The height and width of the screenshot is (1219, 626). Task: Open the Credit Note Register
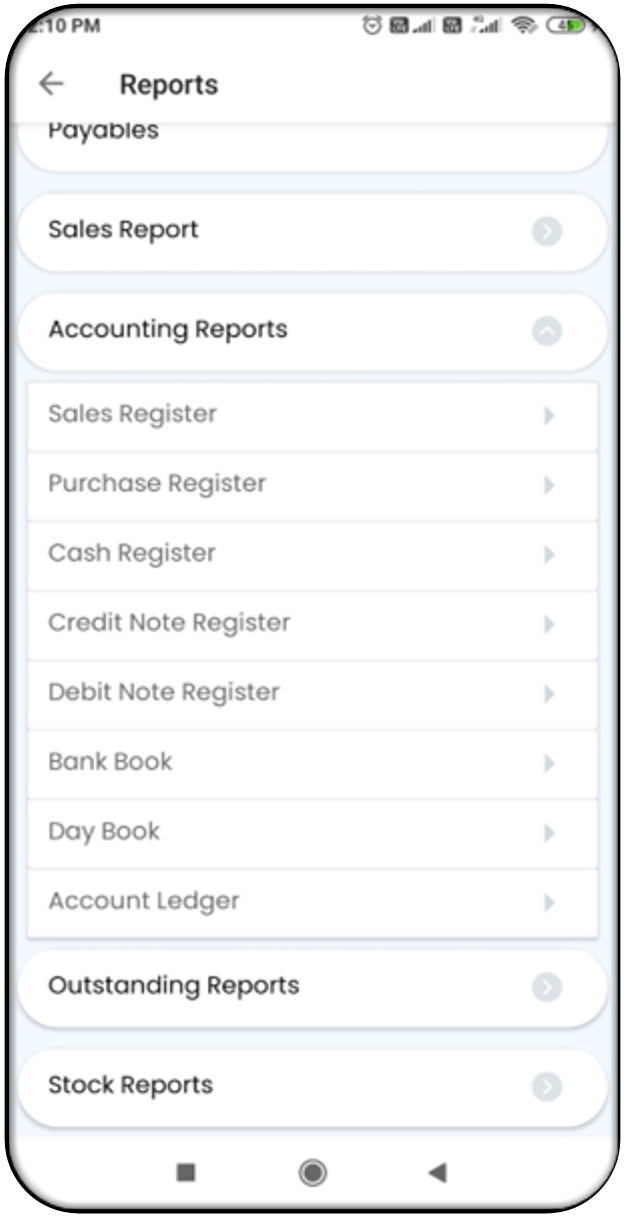point(312,624)
